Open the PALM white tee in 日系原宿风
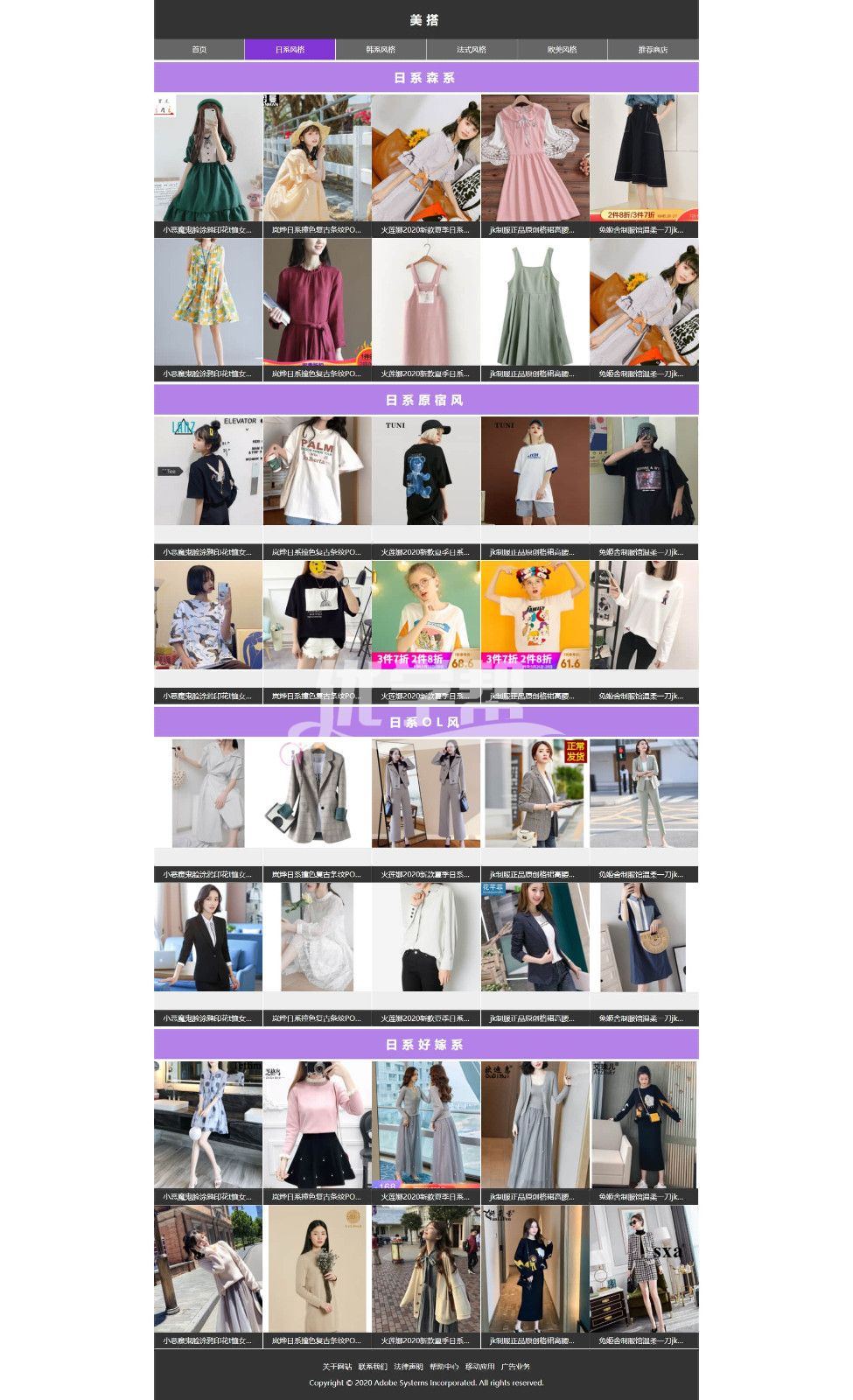 click(x=317, y=471)
